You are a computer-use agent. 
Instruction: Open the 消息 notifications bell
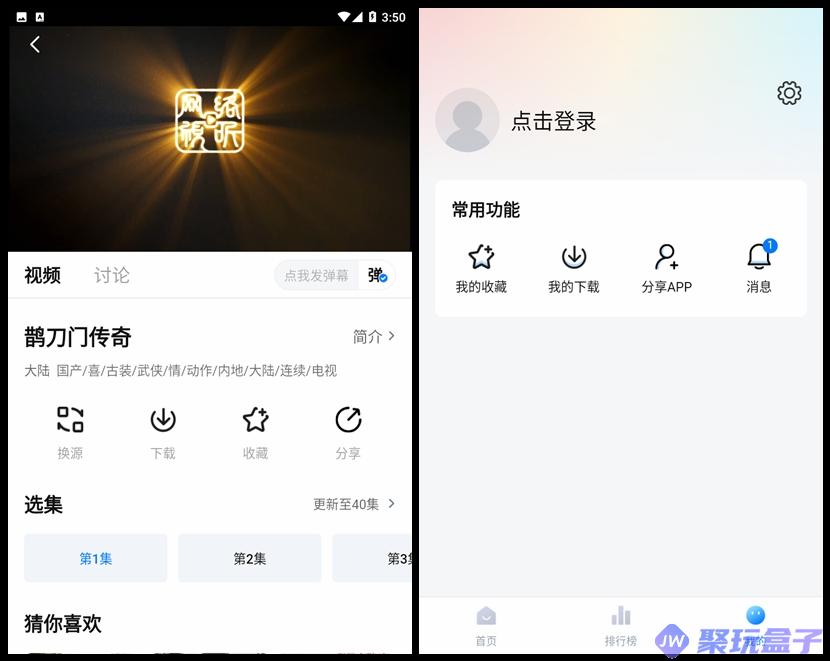tap(759, 267)
